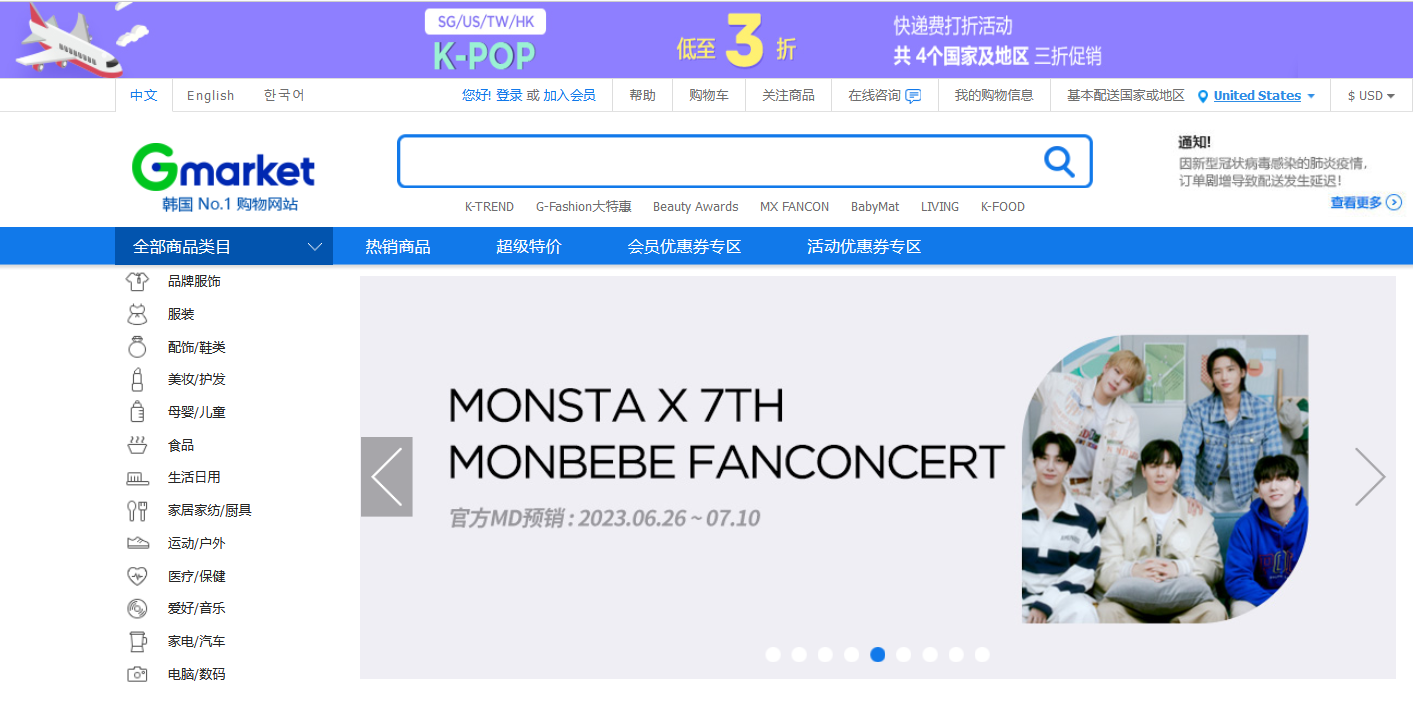Expand the 全部商品类目 category menu
The image size is (1413, 701).
point(224,247)
